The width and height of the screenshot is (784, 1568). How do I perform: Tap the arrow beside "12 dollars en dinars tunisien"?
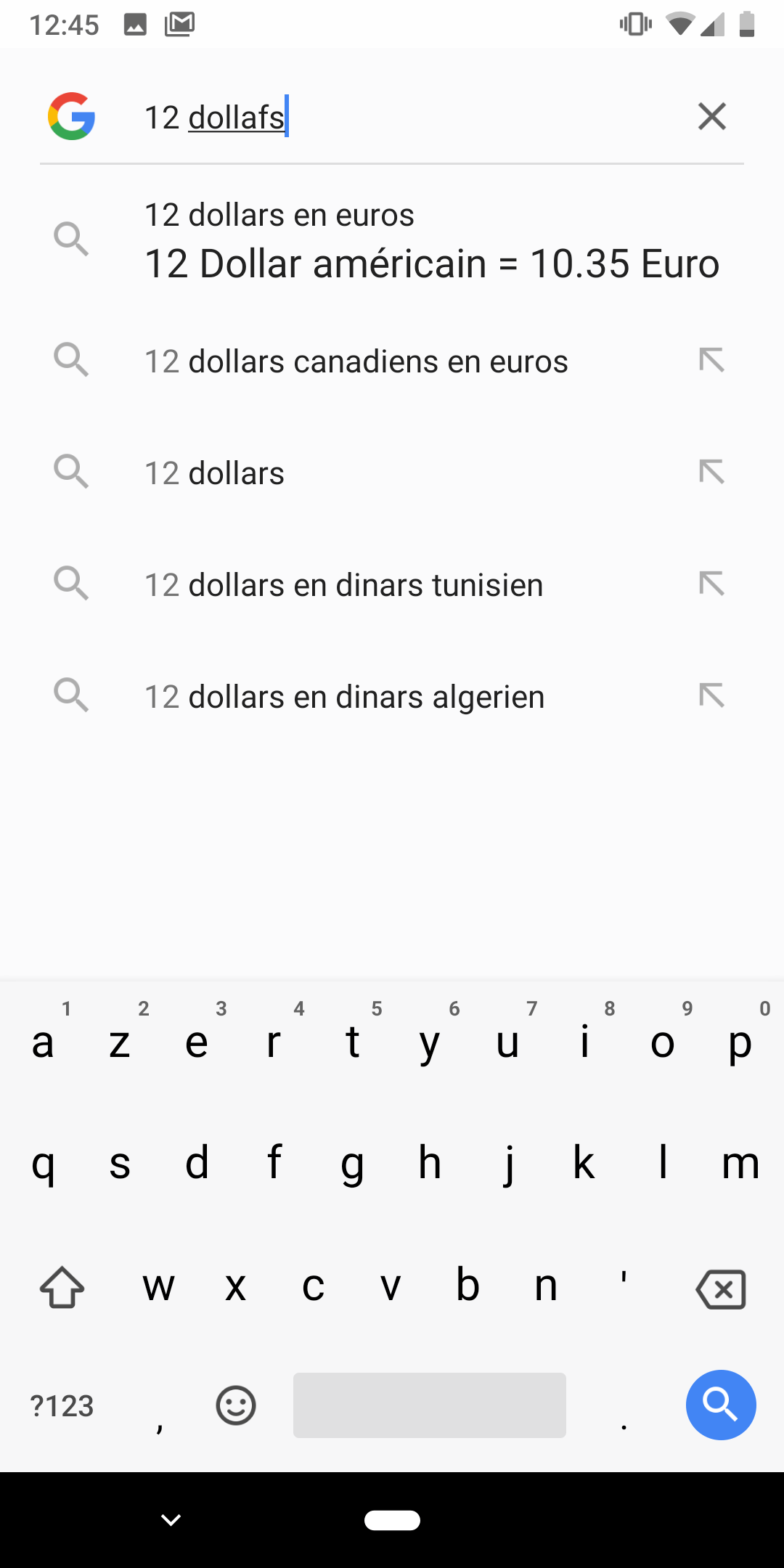(x=711, y=584)
